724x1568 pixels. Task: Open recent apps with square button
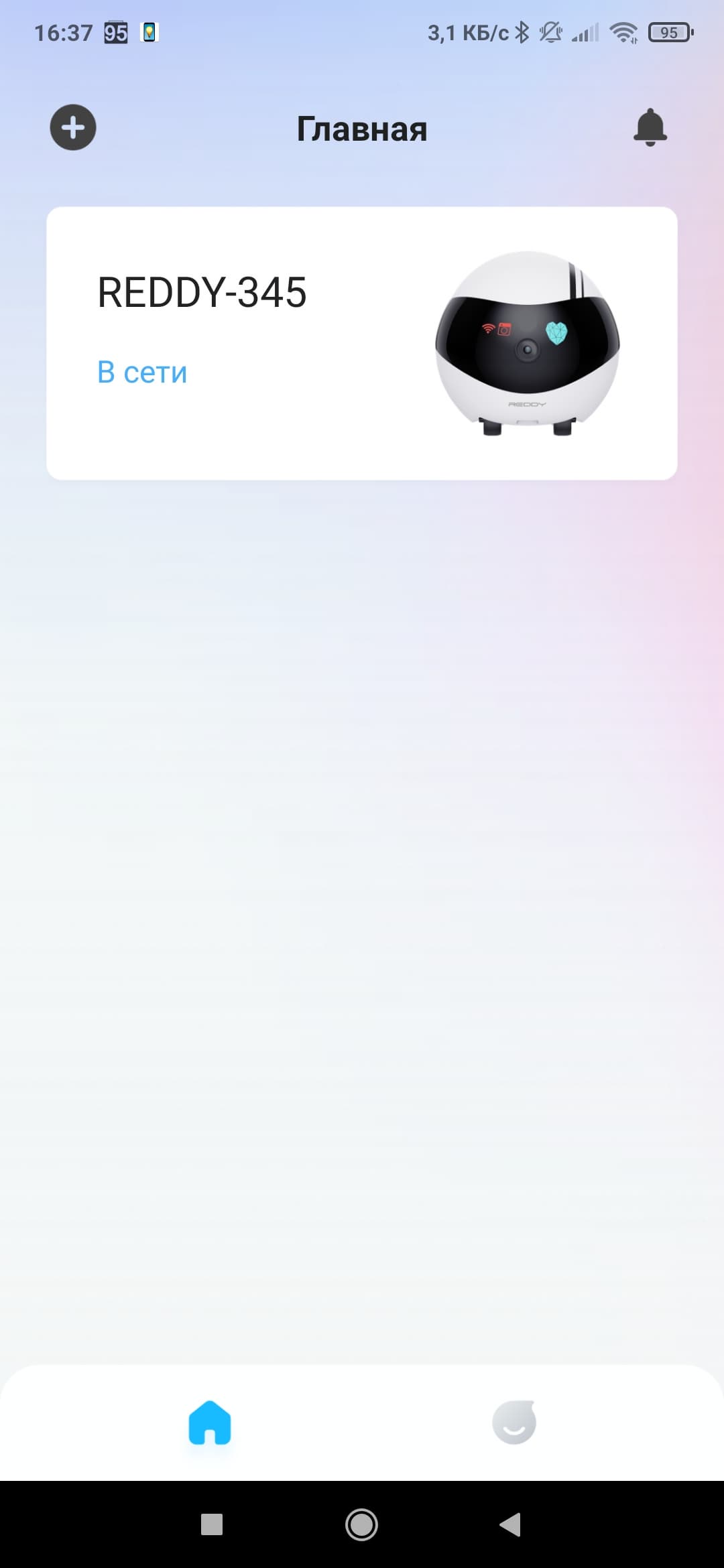pos(212,1524)
